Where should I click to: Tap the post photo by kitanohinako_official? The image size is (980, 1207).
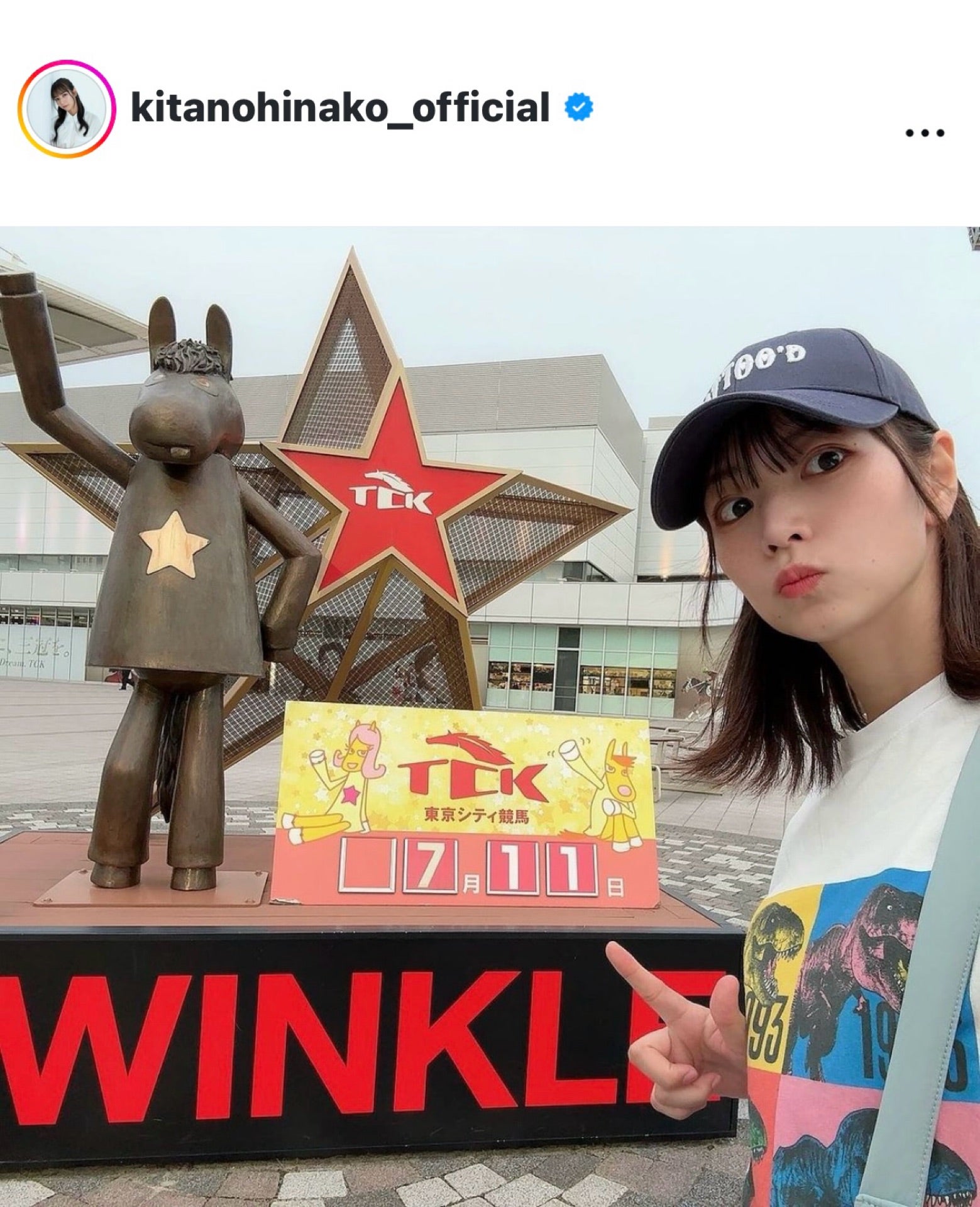pos(490,716)
